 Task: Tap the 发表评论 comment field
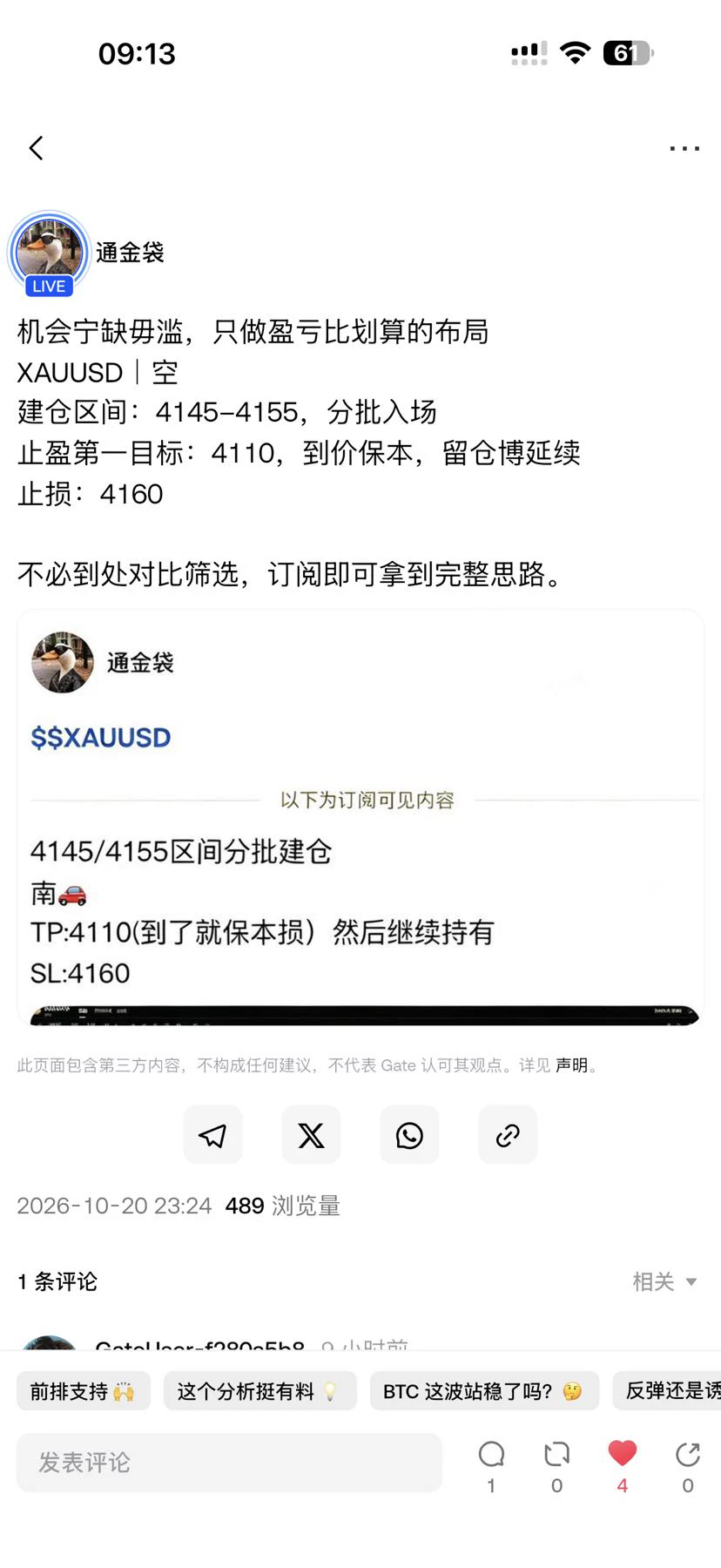[229, 1463]
